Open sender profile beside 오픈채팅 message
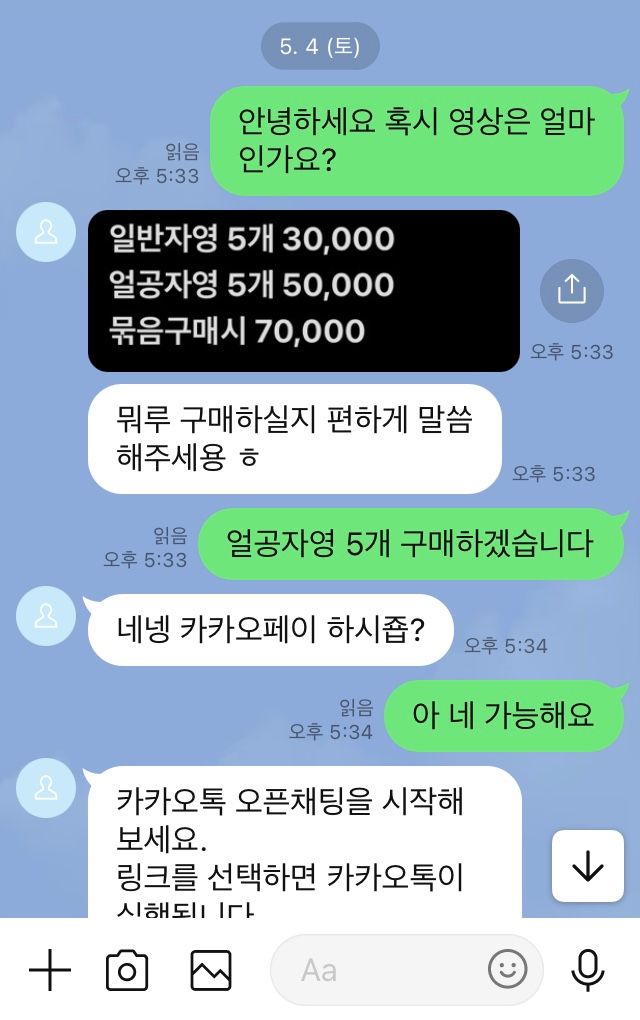Screen dimensions: 640x1020 pos(46,788)
